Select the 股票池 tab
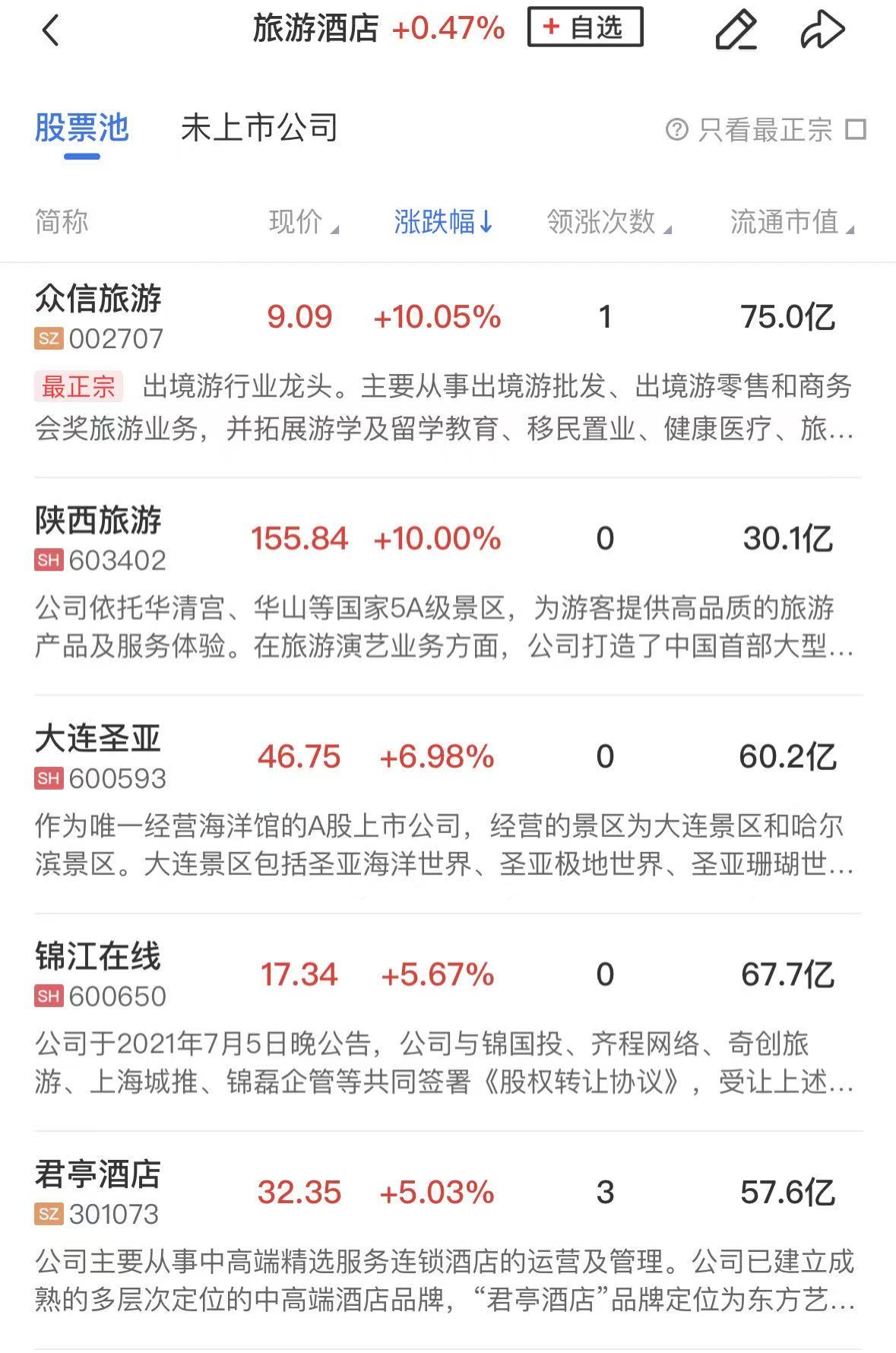This screenshot has height=1353, width=896. point(82,128)
